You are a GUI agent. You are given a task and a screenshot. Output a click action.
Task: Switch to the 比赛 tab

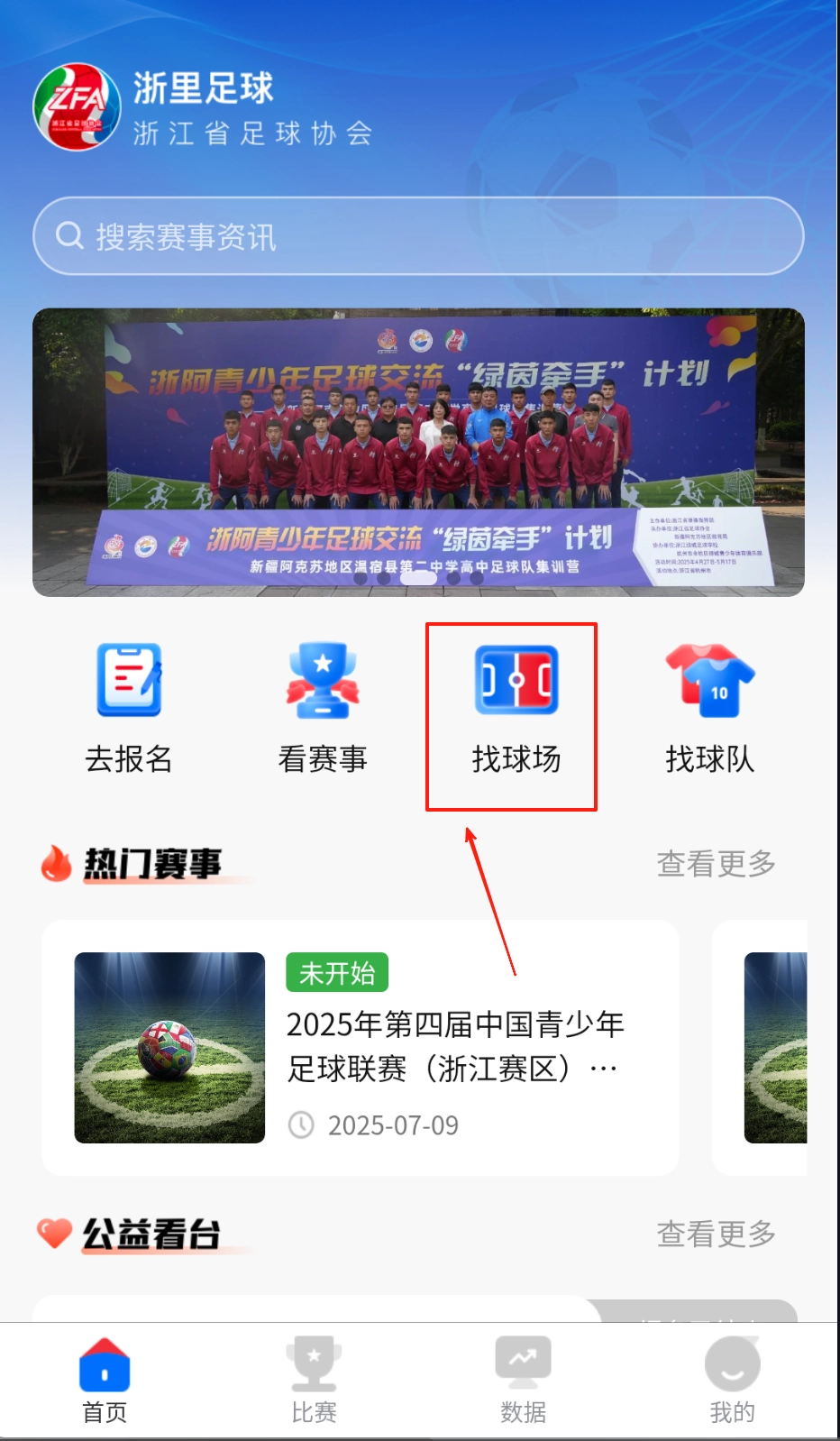314,1381
